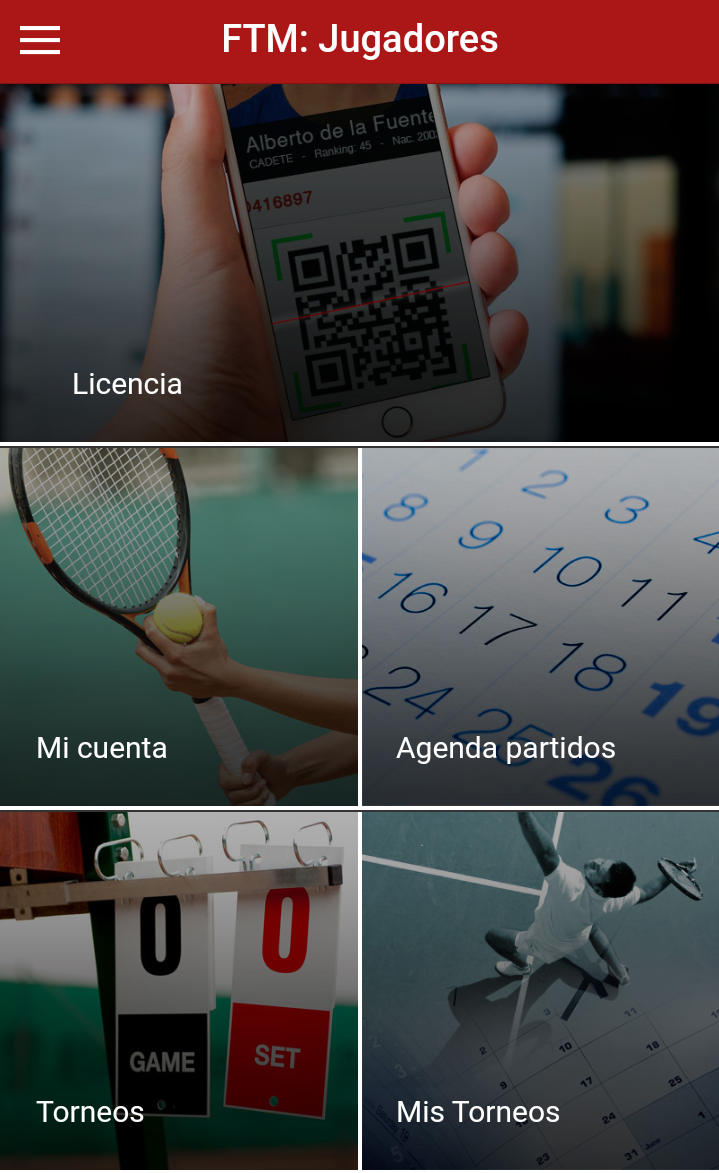Open Agenda partidos
Viewport: 719px width, 1173px height.
(x=540, y=627)
